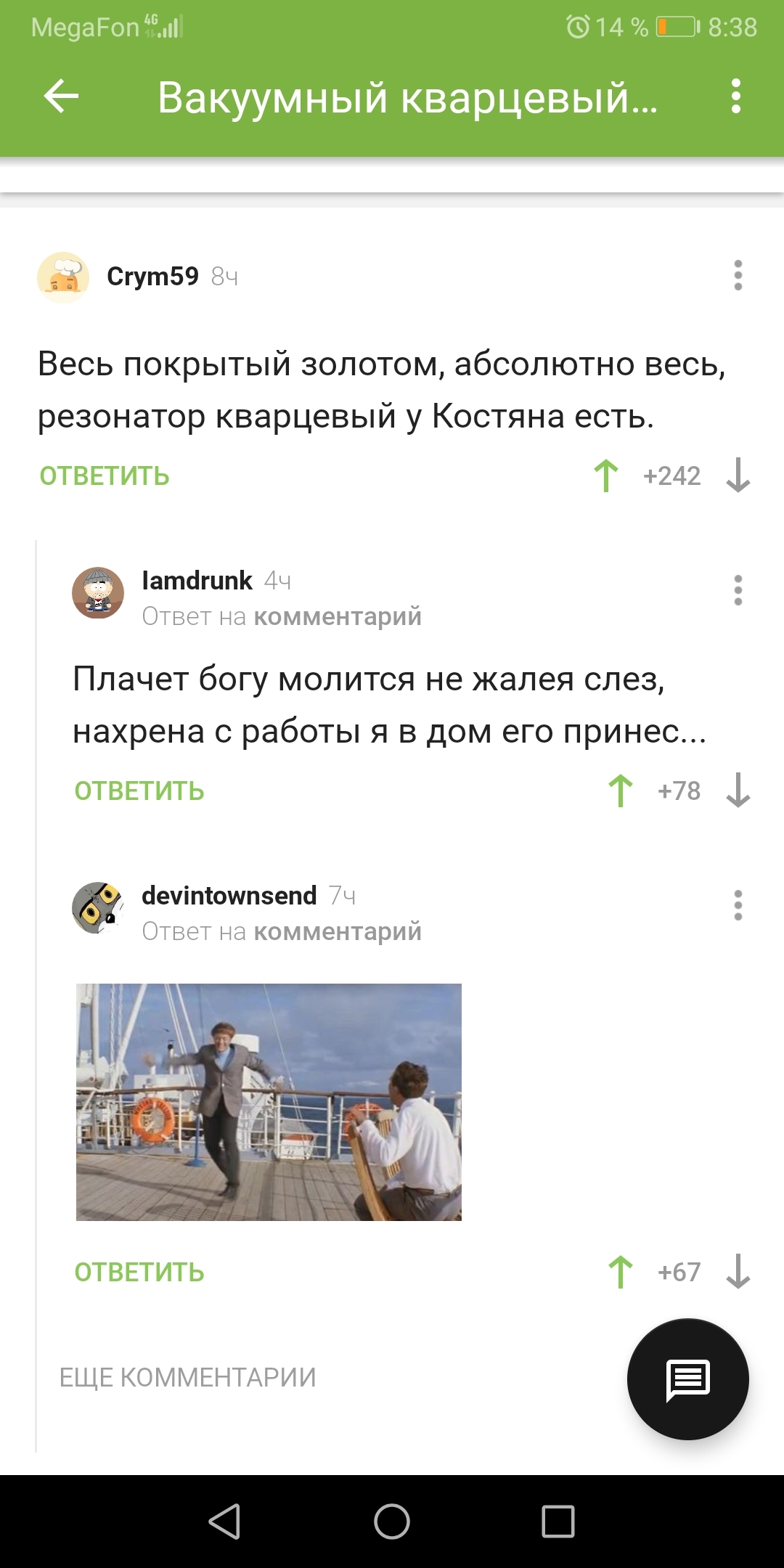
Task: Downvote devintownsend's comment
Action: click(x=738, y=1272)
